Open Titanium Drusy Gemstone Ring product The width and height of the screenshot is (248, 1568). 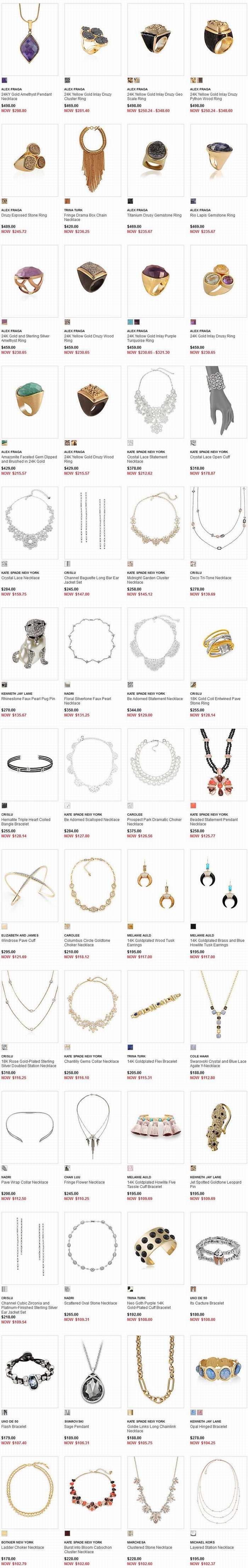(156, 160)
